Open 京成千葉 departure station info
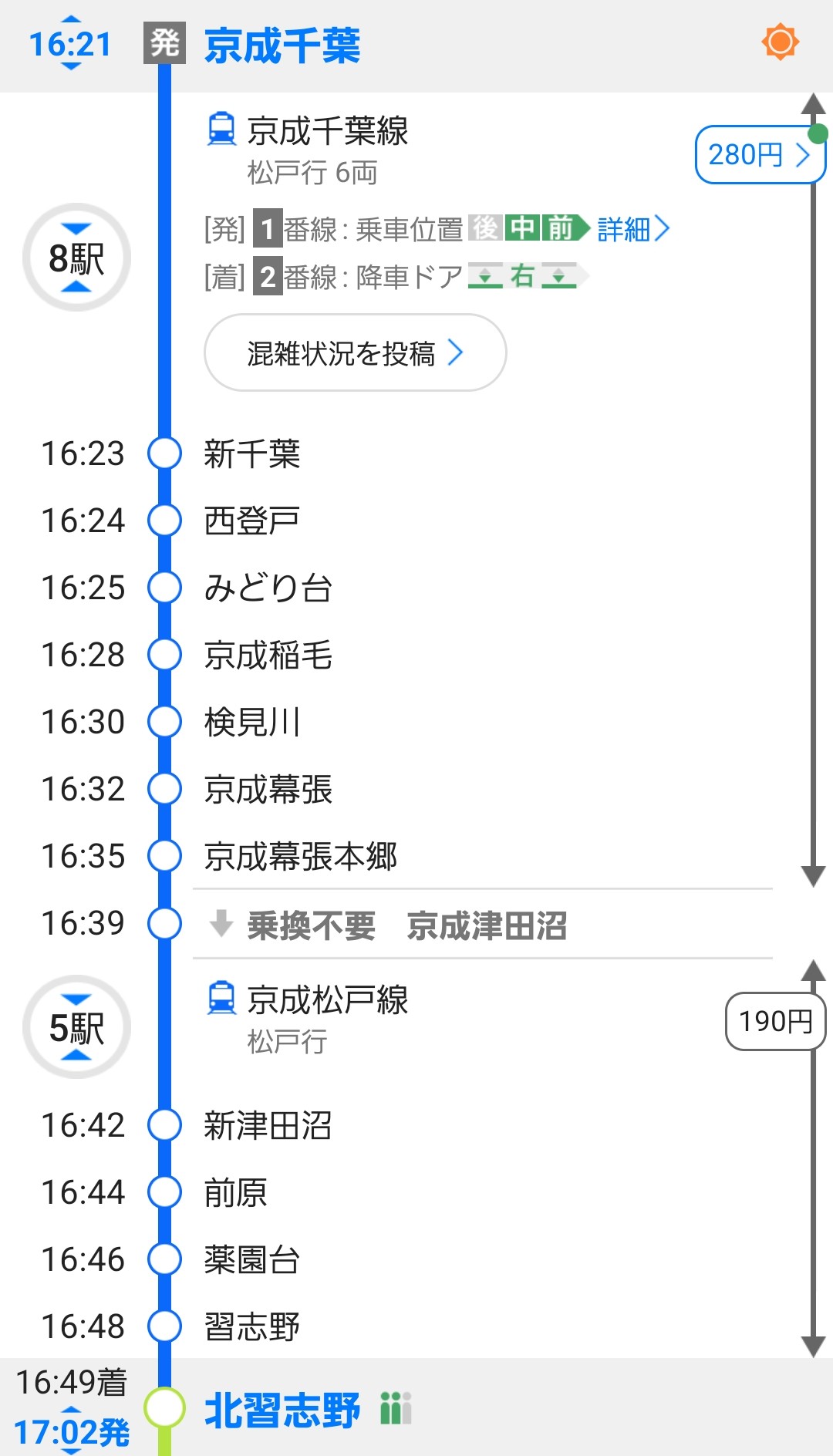 (282, 45)
